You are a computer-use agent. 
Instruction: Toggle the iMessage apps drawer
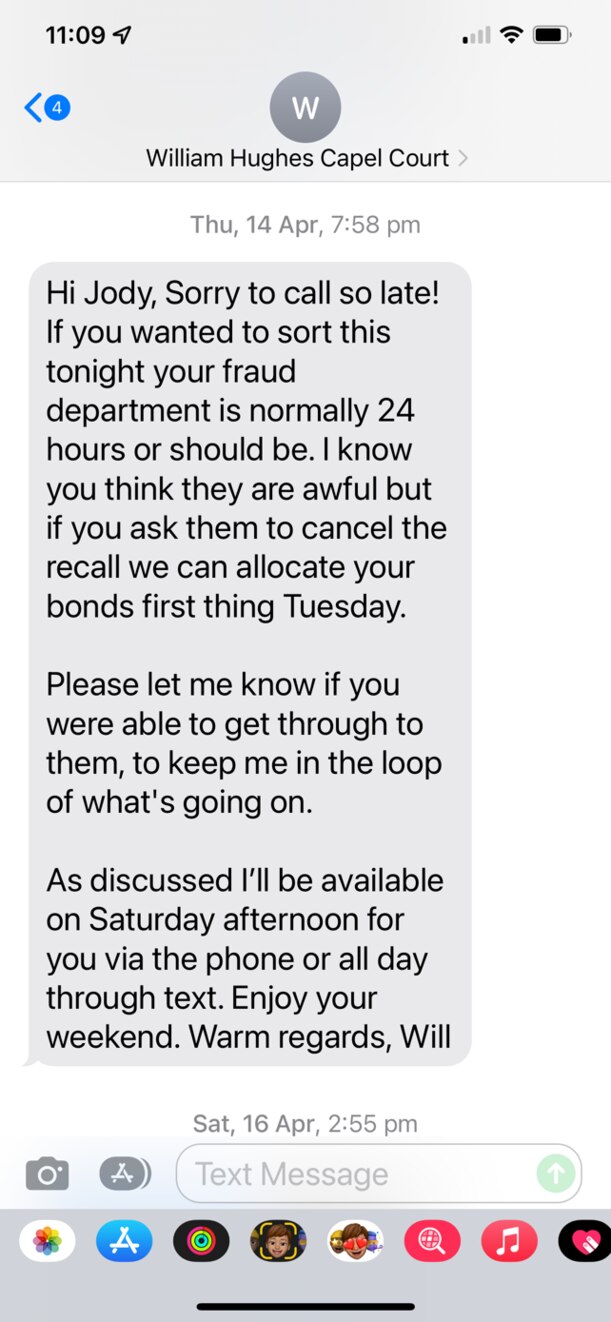tap(125, 1173)
